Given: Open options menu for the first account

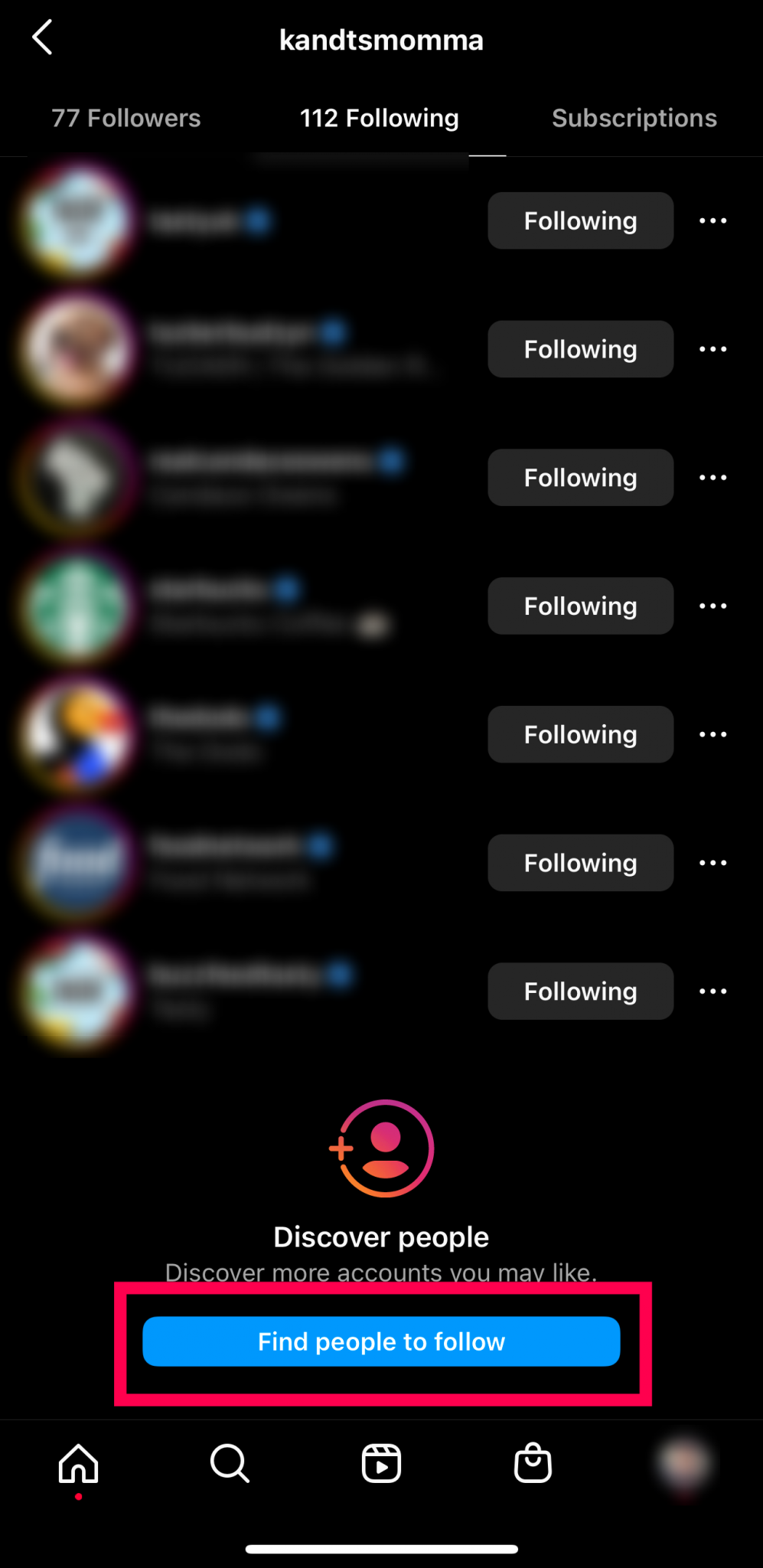Looking at the screenshot, I should pyautogui.click(x=712, y=220).
